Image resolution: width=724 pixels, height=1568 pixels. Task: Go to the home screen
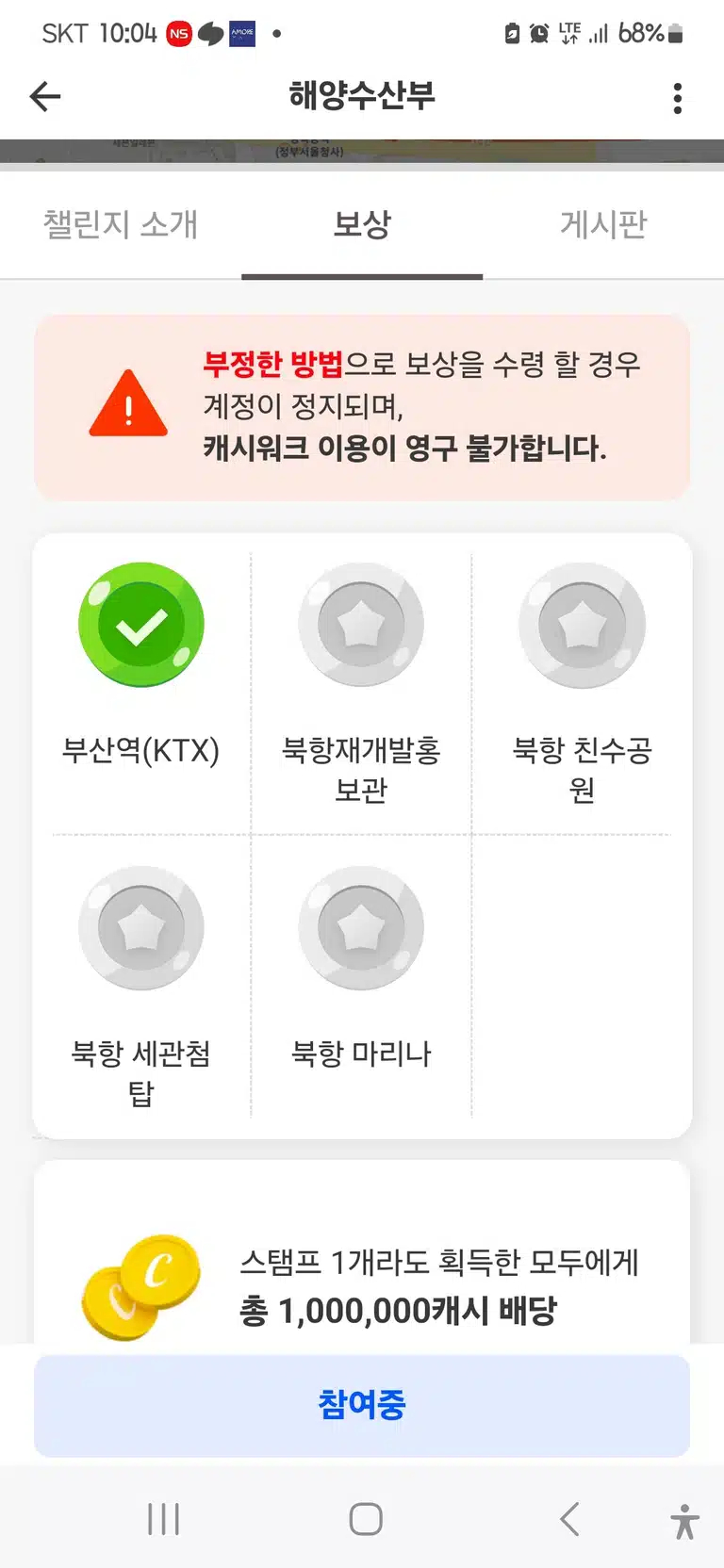click(x=366, y=1519)
